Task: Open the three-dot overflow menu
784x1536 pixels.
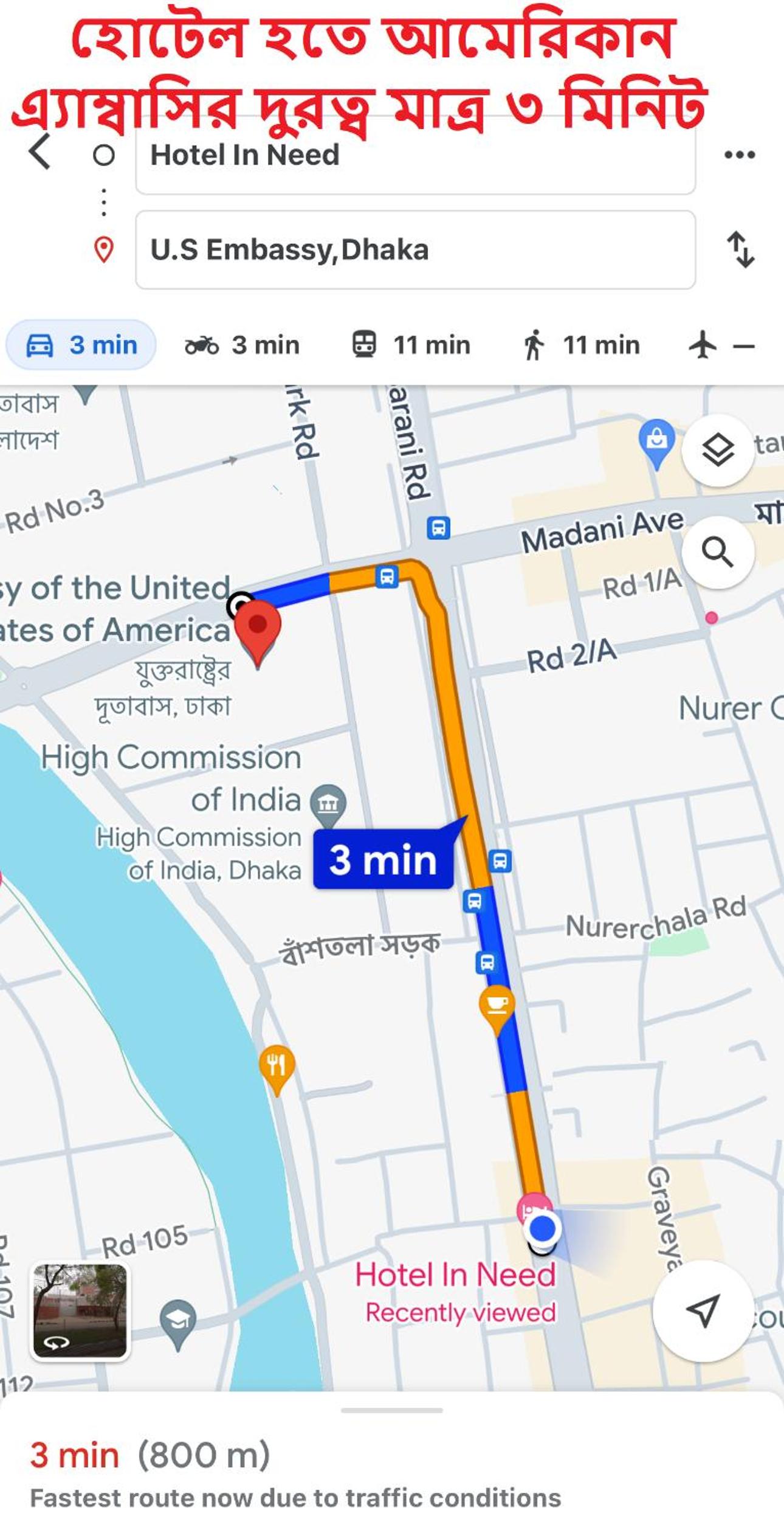Action: [x=739, y=155]
